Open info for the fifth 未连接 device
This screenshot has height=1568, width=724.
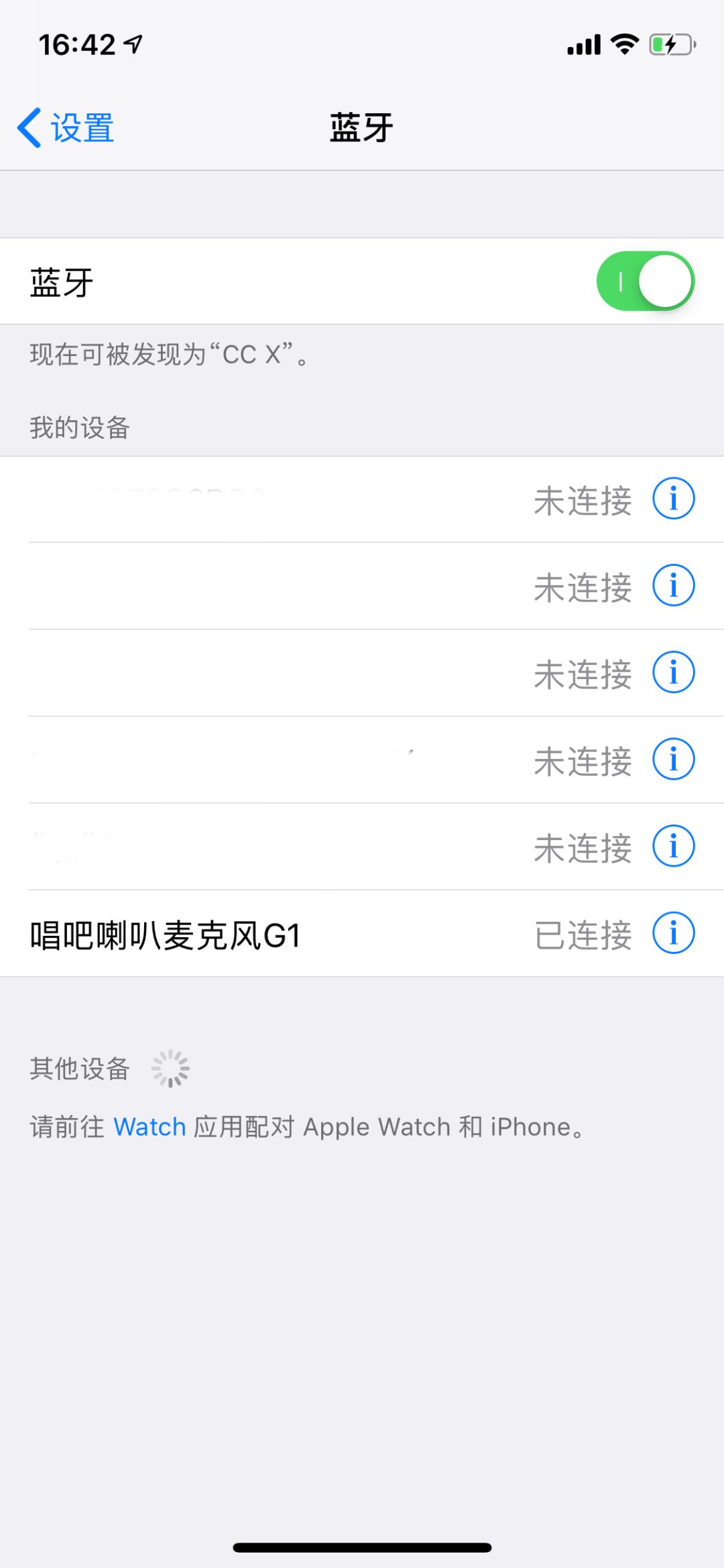tap(672, 845)
